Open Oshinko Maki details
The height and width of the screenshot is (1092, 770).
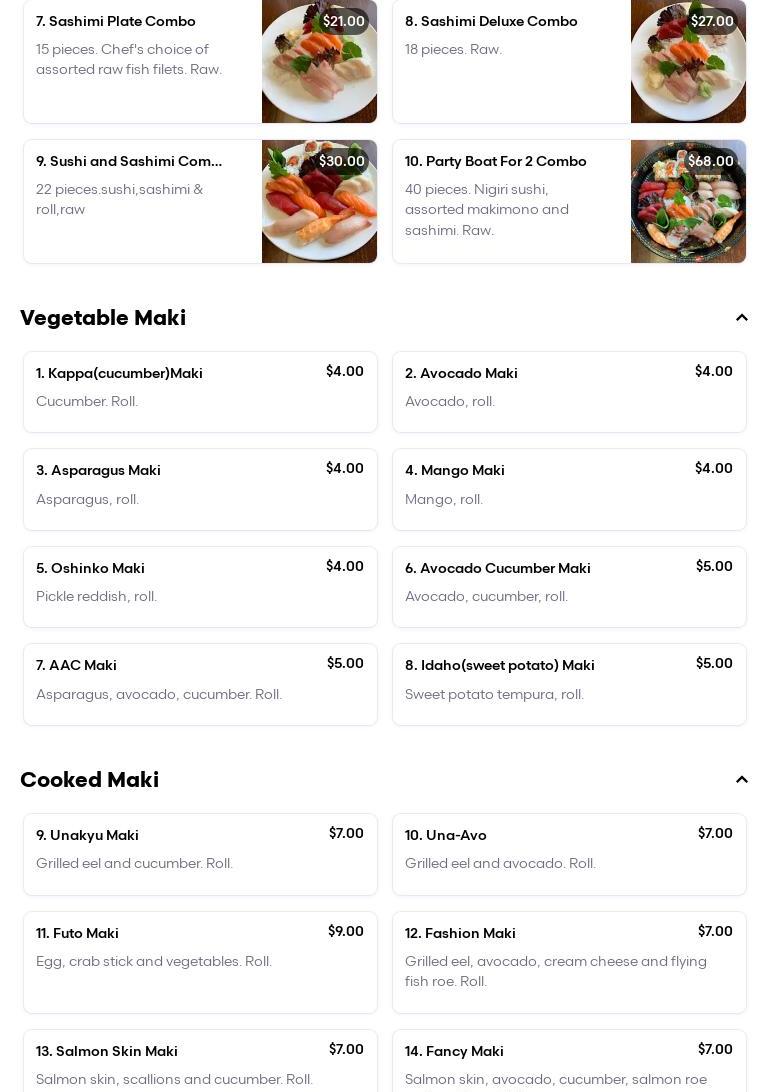(200, 587)
